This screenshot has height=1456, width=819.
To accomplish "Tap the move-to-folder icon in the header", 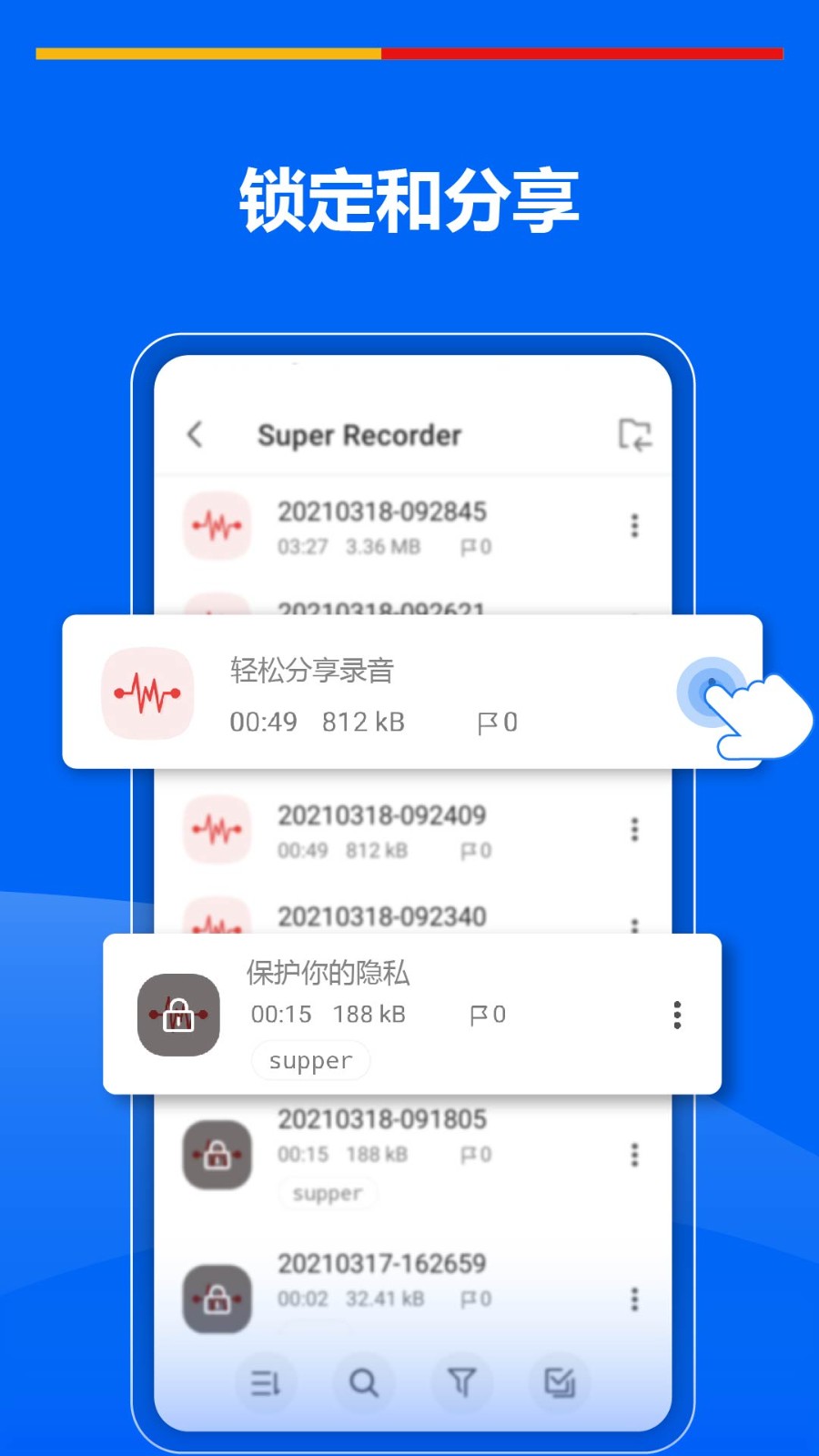I will tap(636, 435).
